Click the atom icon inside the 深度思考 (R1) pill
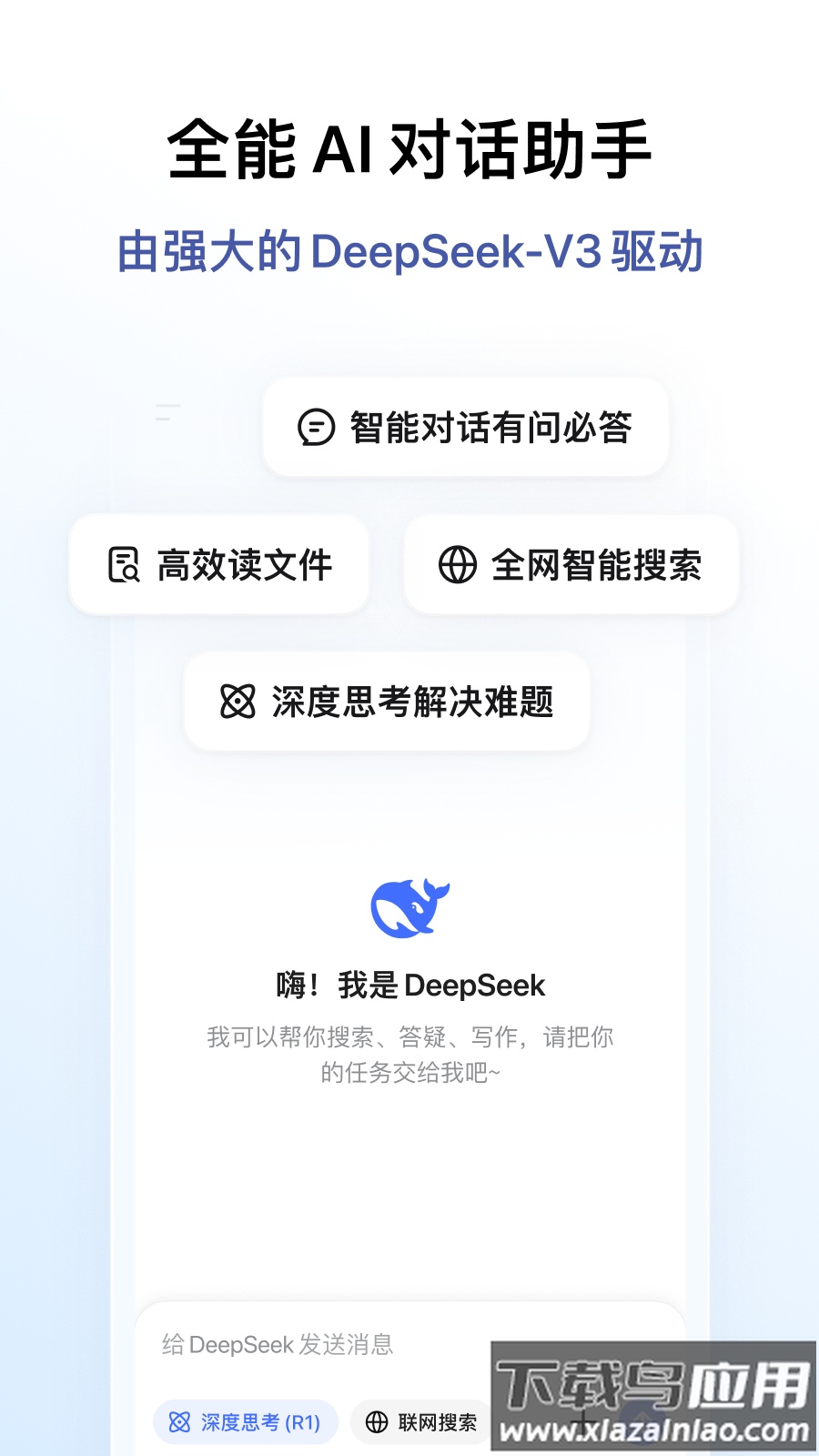 point(181,1420)
